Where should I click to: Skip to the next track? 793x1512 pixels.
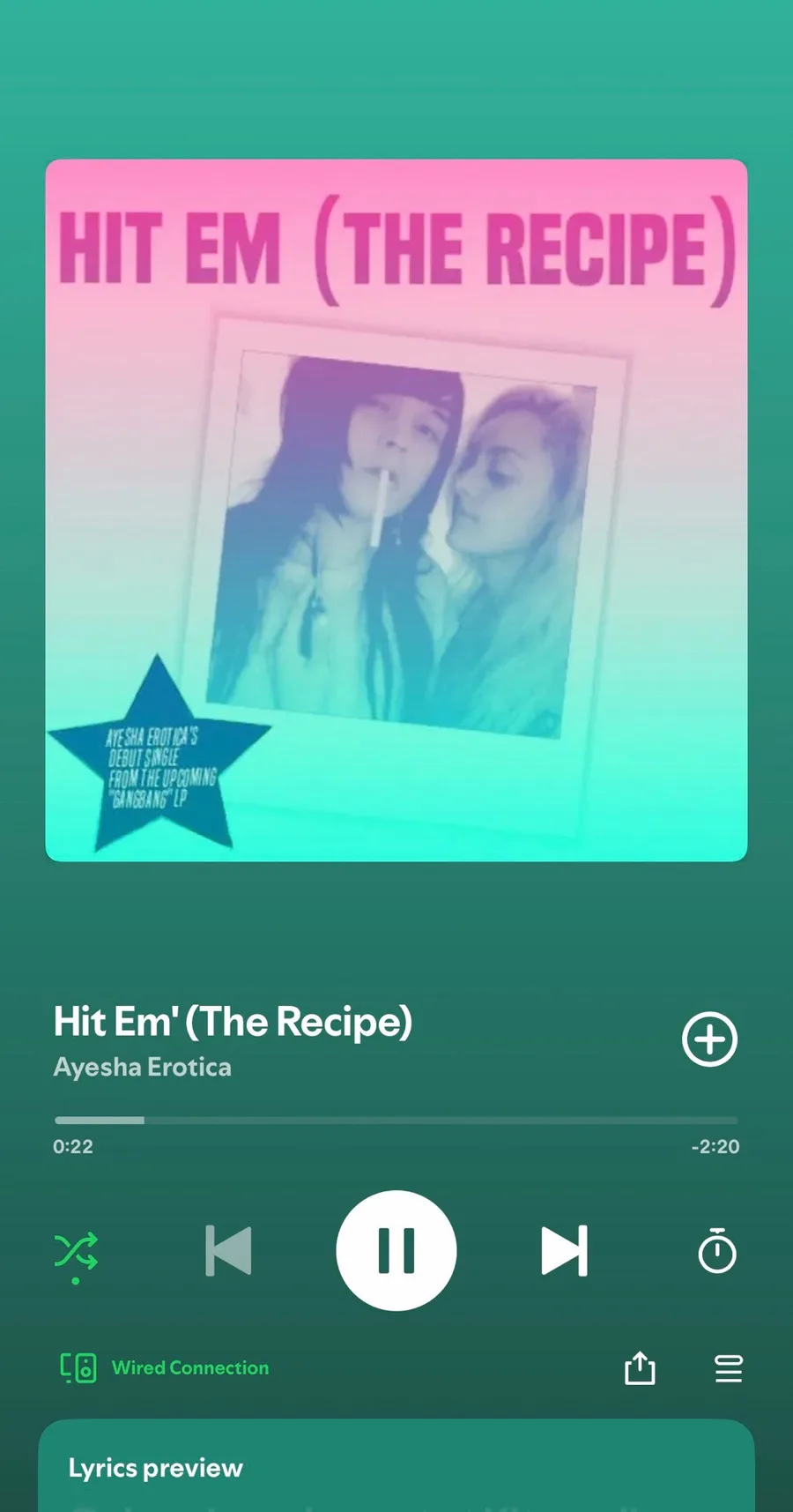click(x=564, y=1250)
